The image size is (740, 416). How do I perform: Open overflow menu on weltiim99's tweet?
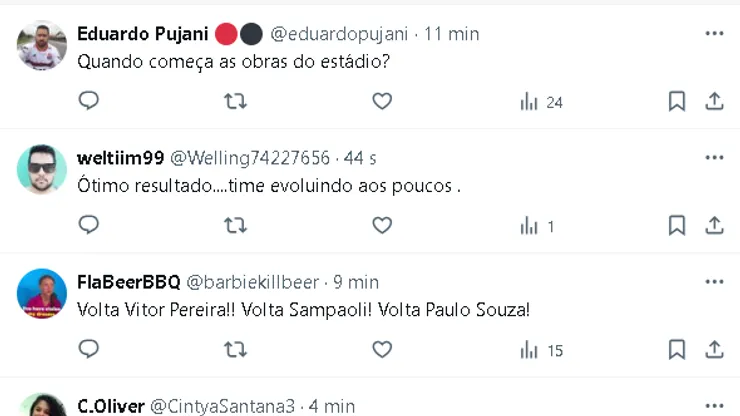click(714, 157)
